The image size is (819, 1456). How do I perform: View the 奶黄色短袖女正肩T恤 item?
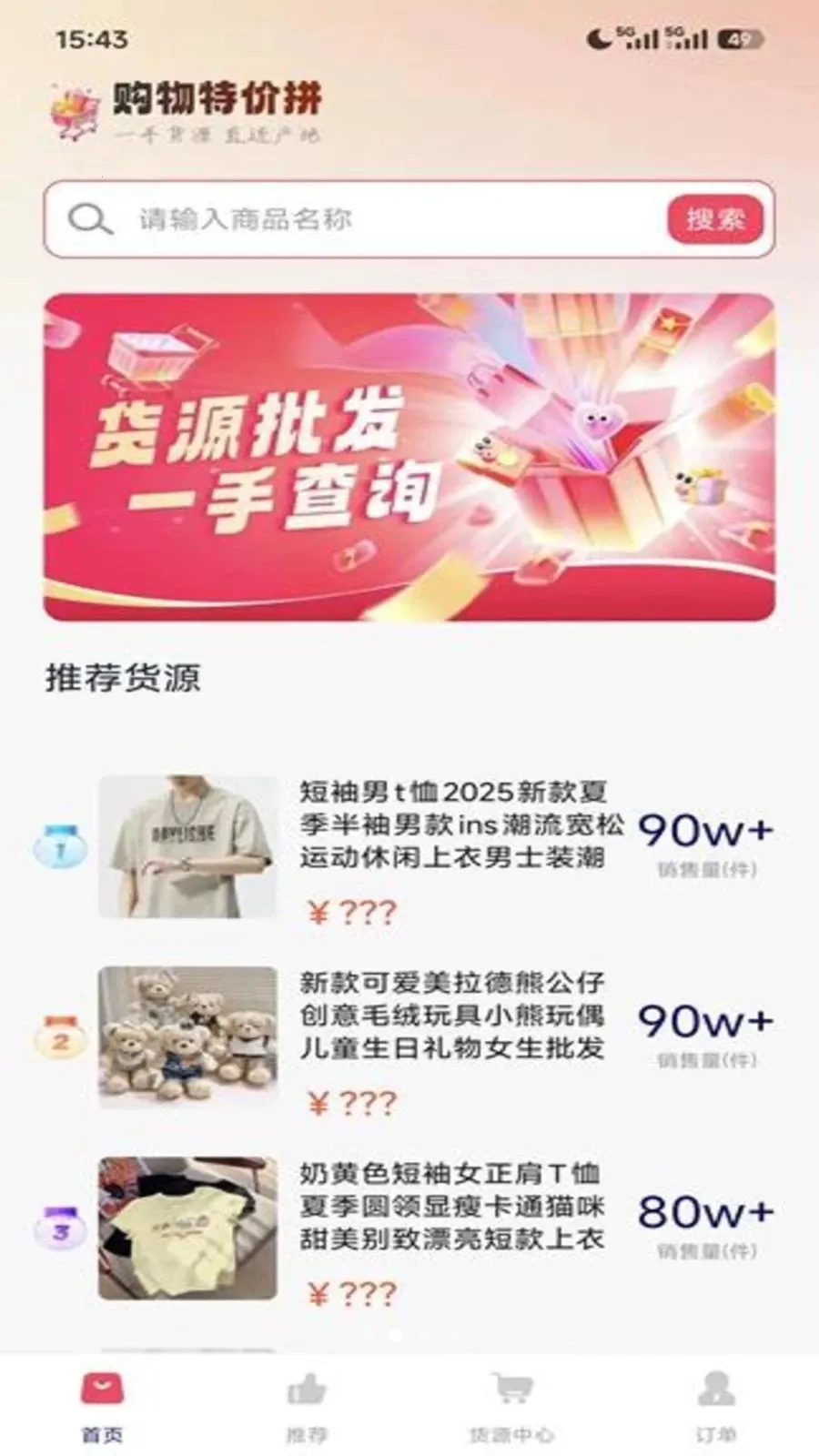pos(453,1207)
